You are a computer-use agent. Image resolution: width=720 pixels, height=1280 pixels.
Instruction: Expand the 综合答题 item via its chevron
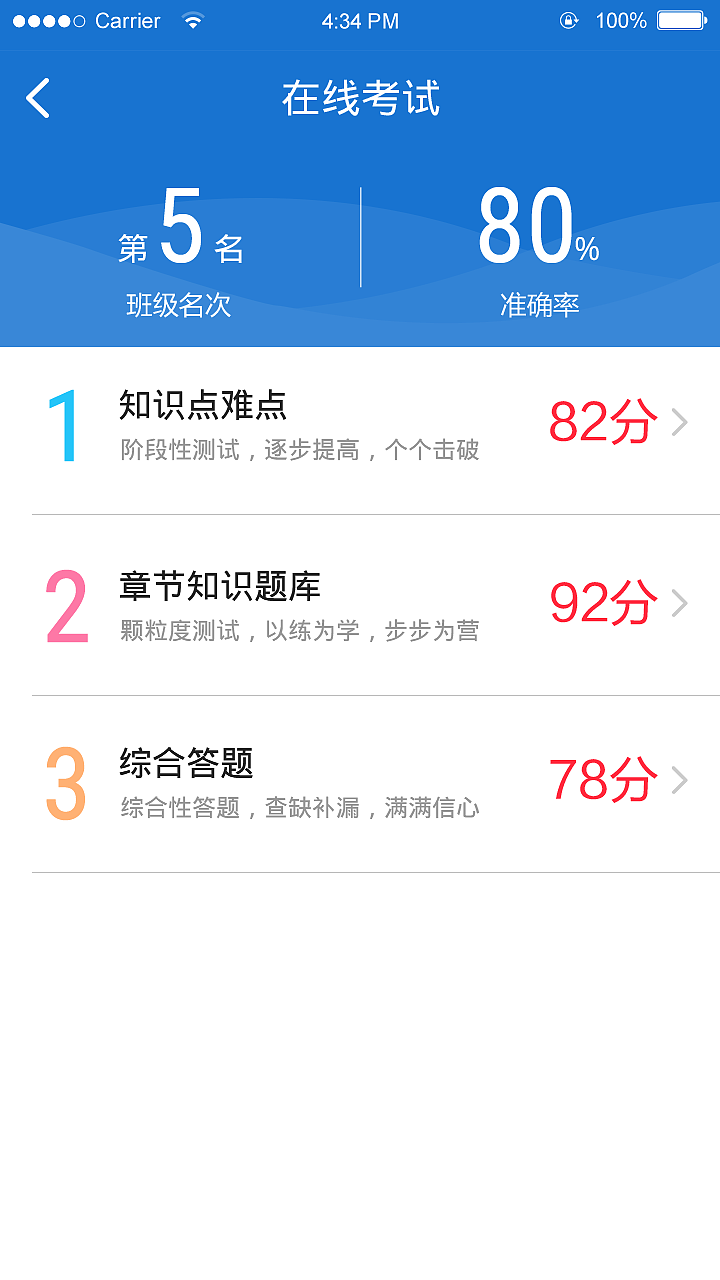coord(680,780)
